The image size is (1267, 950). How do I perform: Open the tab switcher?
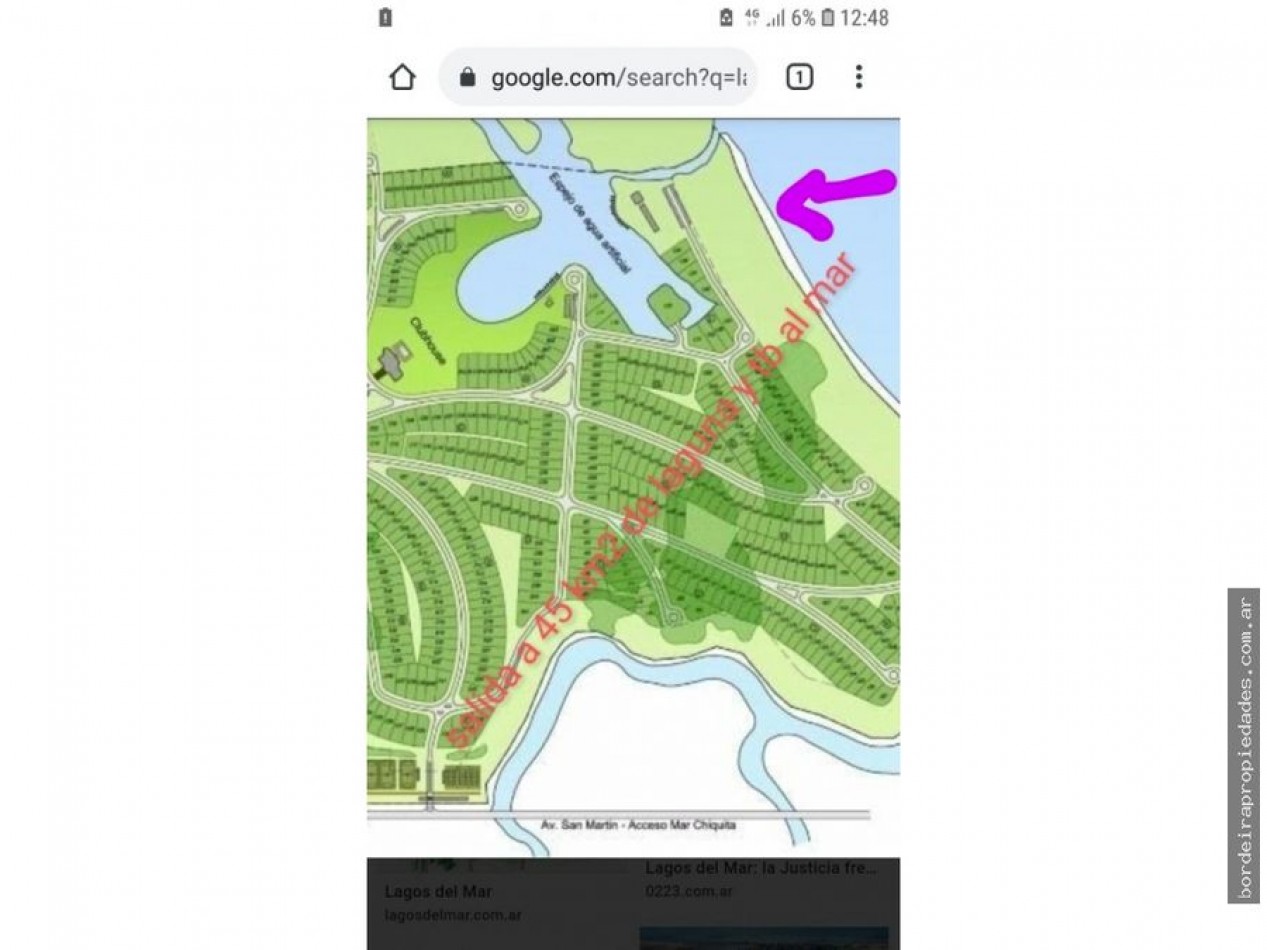point(799,77)
